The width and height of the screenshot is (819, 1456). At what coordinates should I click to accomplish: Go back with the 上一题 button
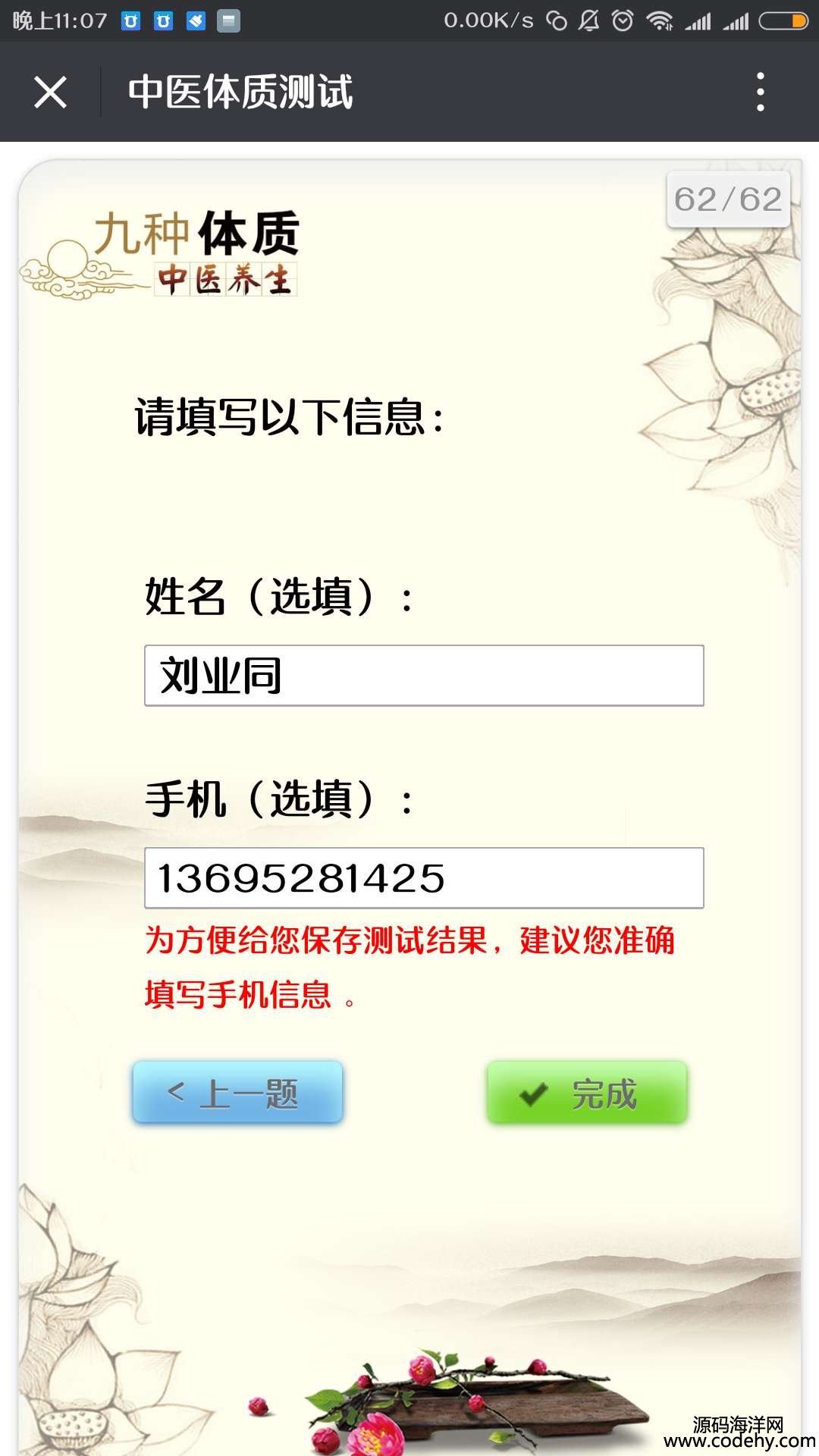click(x=238, y=1092)
